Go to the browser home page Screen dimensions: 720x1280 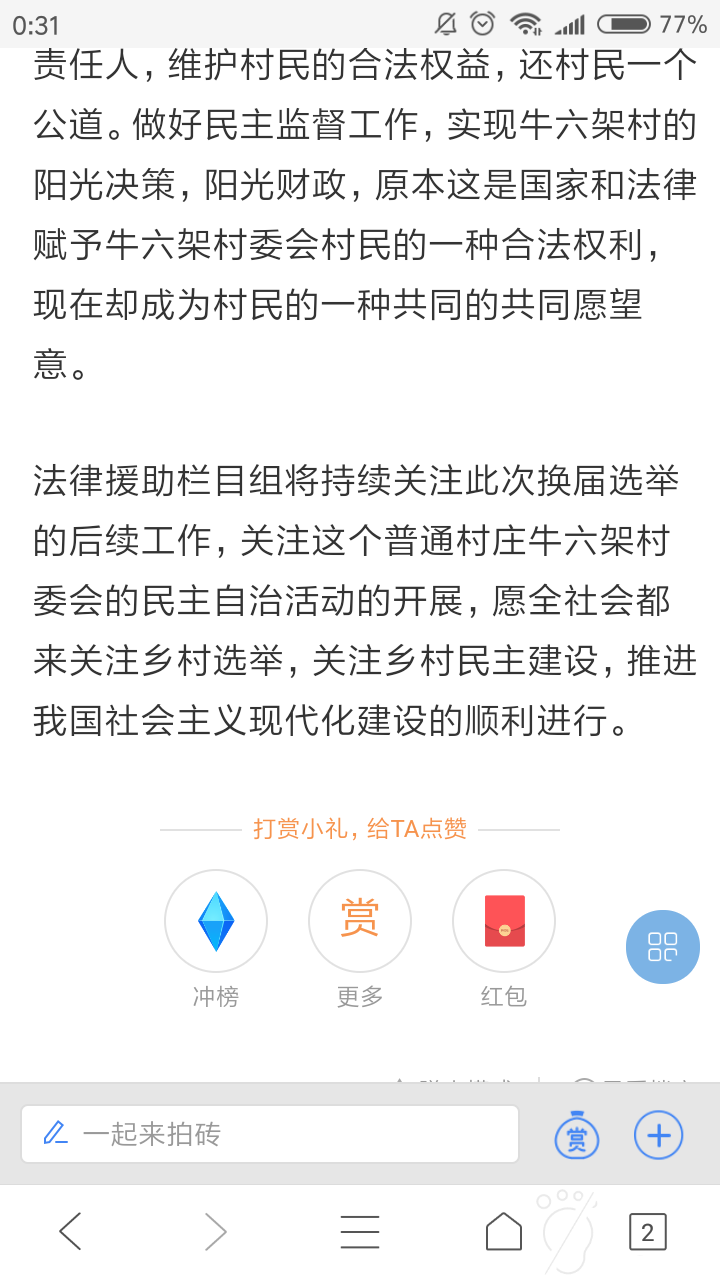click(x=504, y=1231)
